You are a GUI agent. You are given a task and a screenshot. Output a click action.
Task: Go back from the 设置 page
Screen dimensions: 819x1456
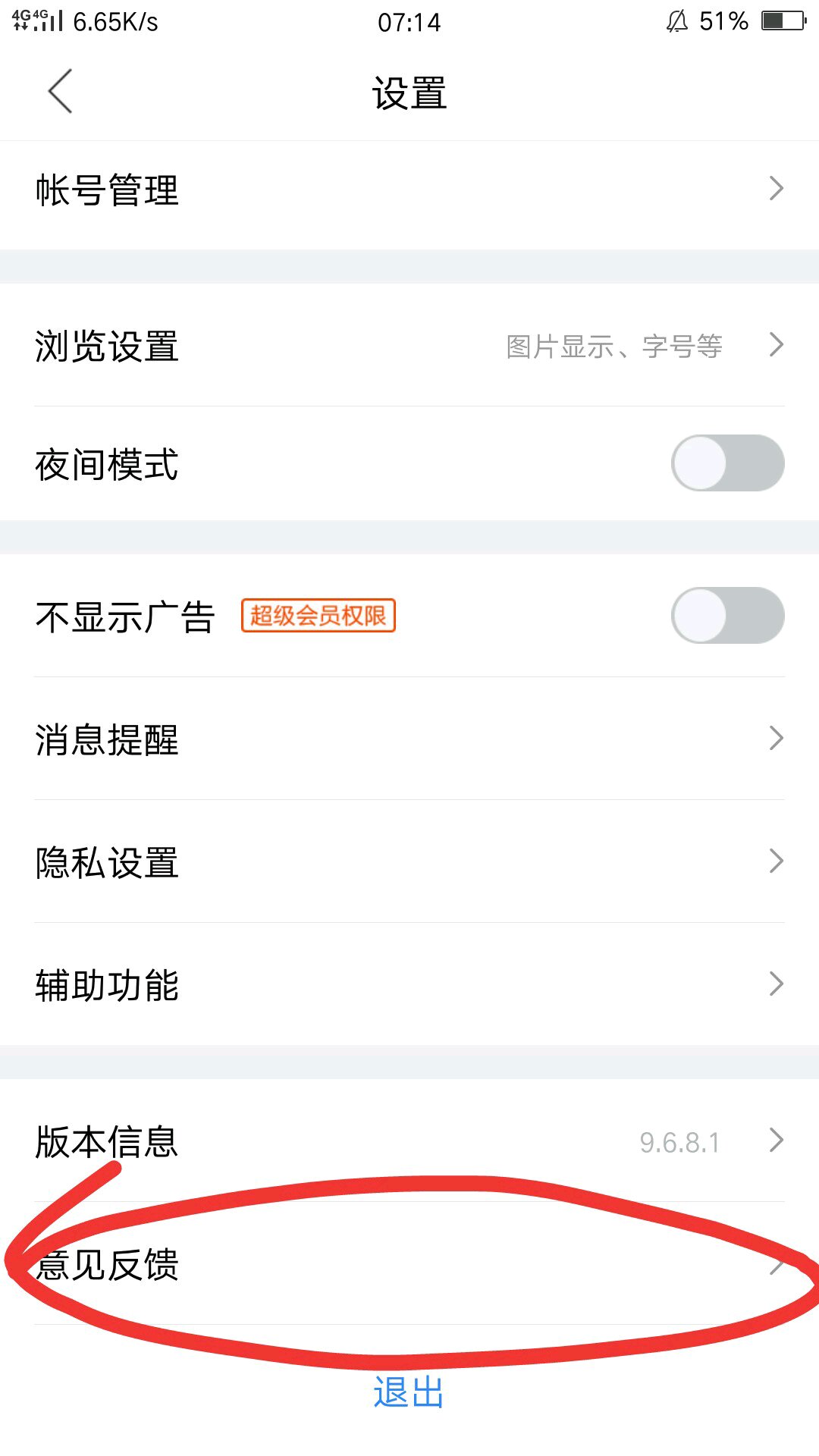tap(60, 92)
